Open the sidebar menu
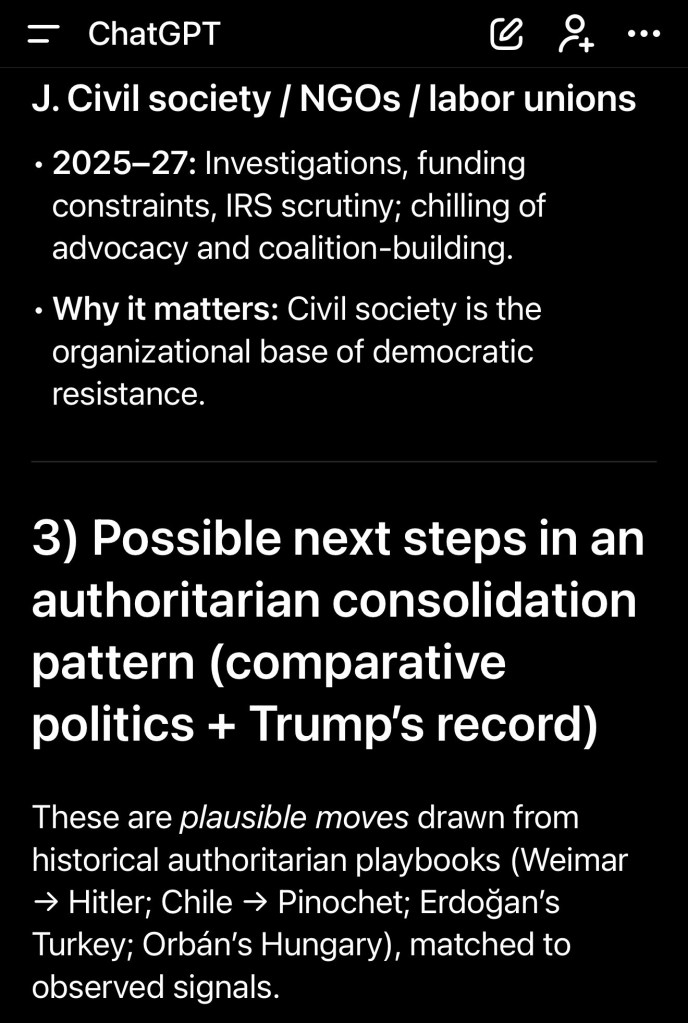 click(43, 34)
